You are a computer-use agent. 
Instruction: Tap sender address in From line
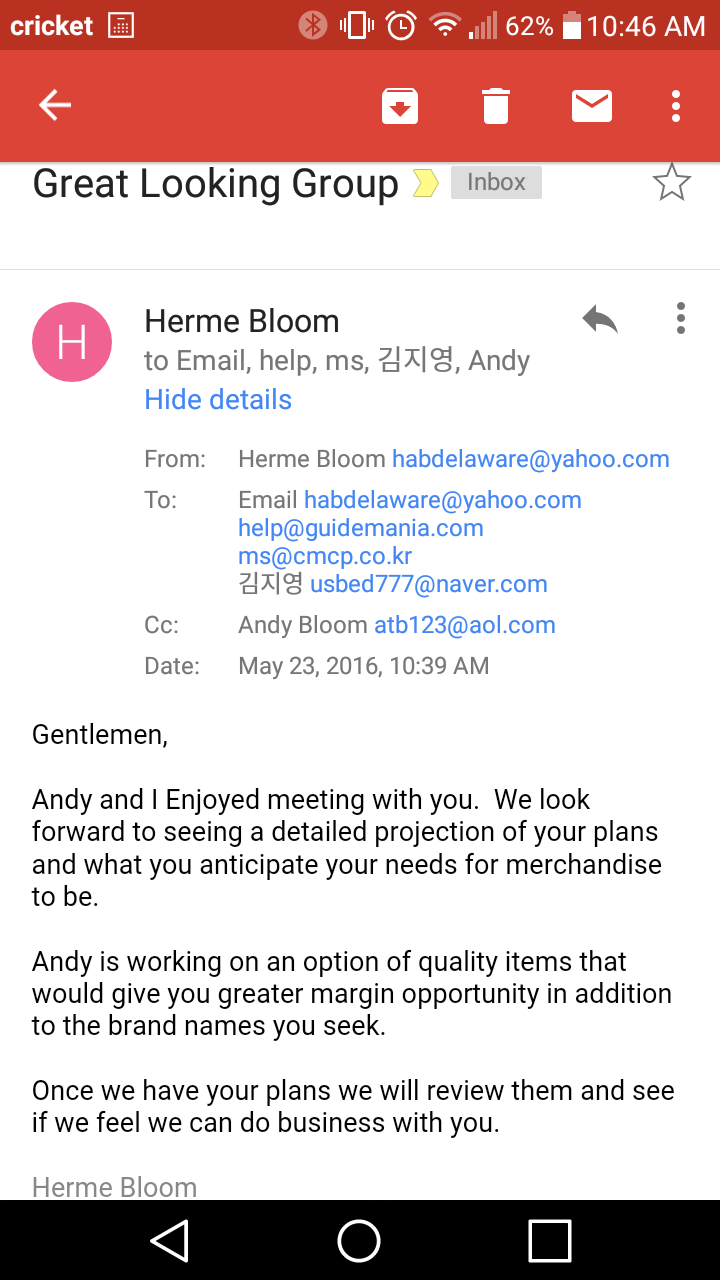point(530,459)
